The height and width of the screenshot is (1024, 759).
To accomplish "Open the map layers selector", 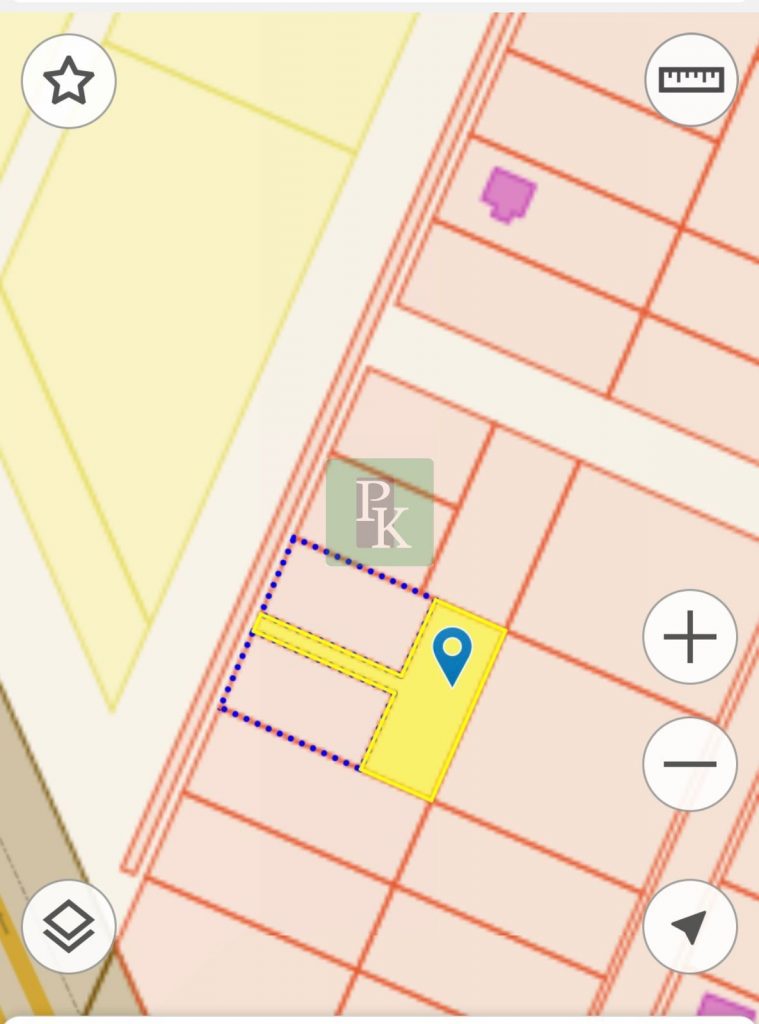I will (x=69, y=926).
